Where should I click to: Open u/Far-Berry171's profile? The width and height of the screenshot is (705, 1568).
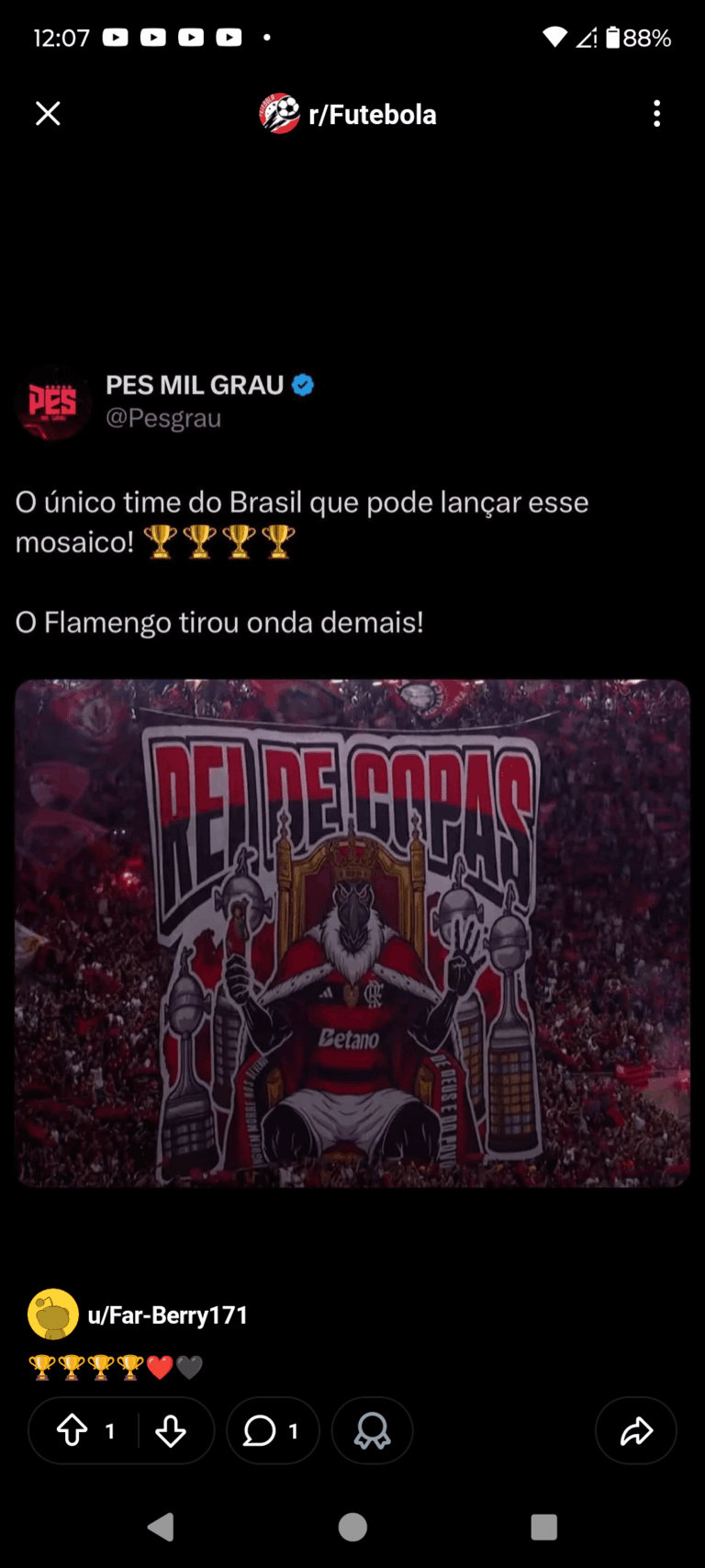167,1315
